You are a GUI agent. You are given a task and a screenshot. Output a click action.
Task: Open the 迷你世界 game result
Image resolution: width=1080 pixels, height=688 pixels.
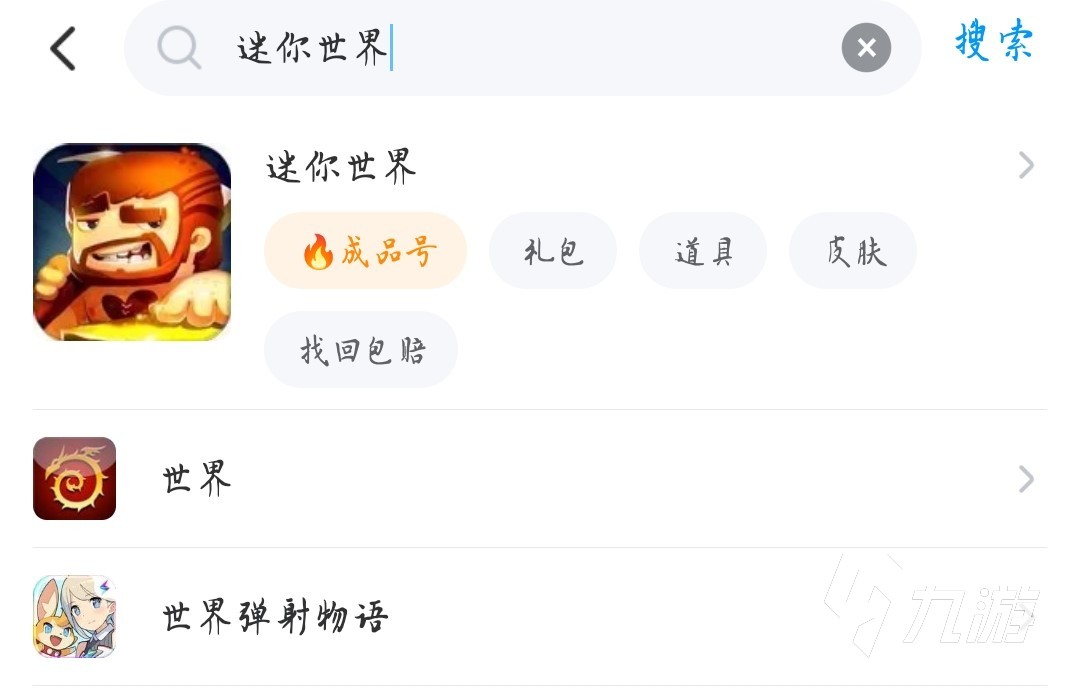pos(341,166)
